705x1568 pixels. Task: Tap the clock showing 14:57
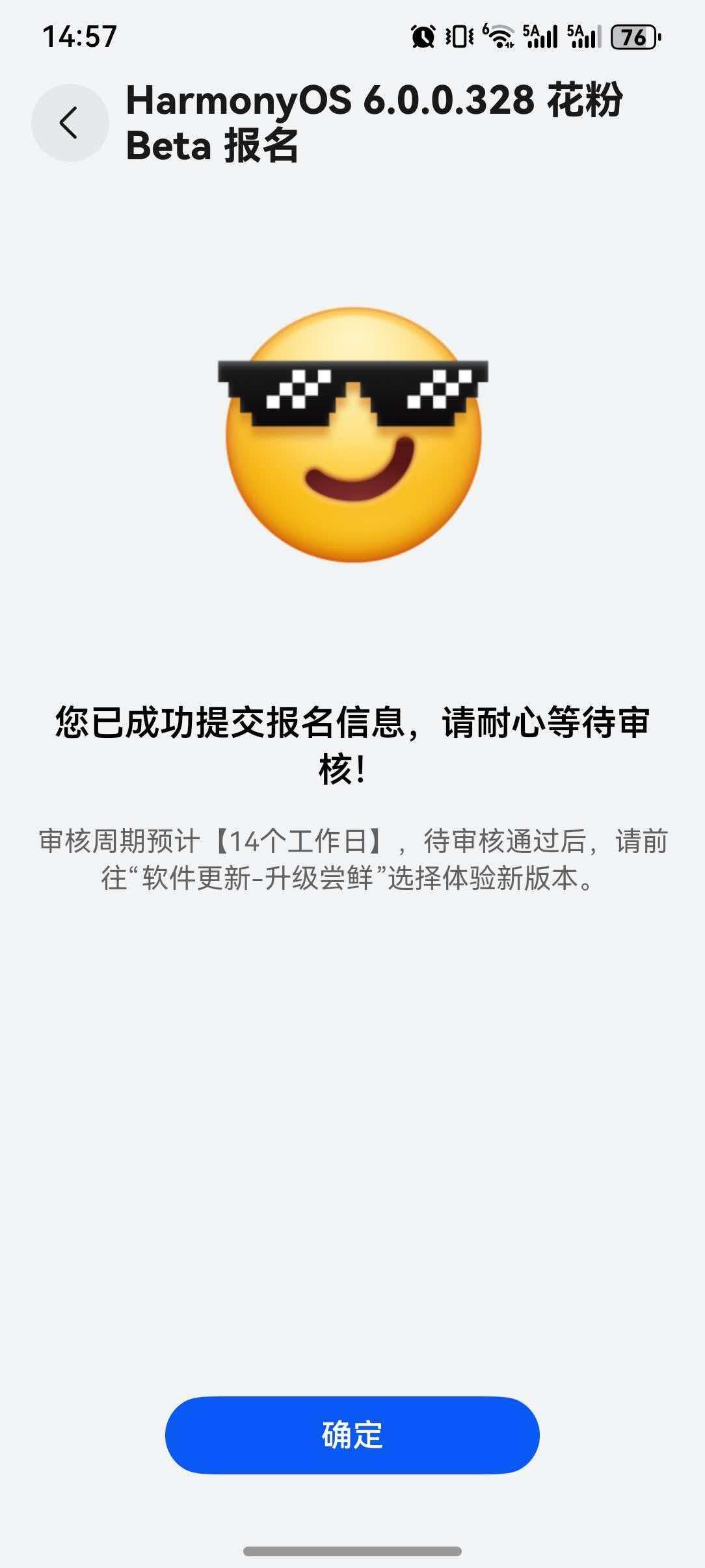click(81, 37)
